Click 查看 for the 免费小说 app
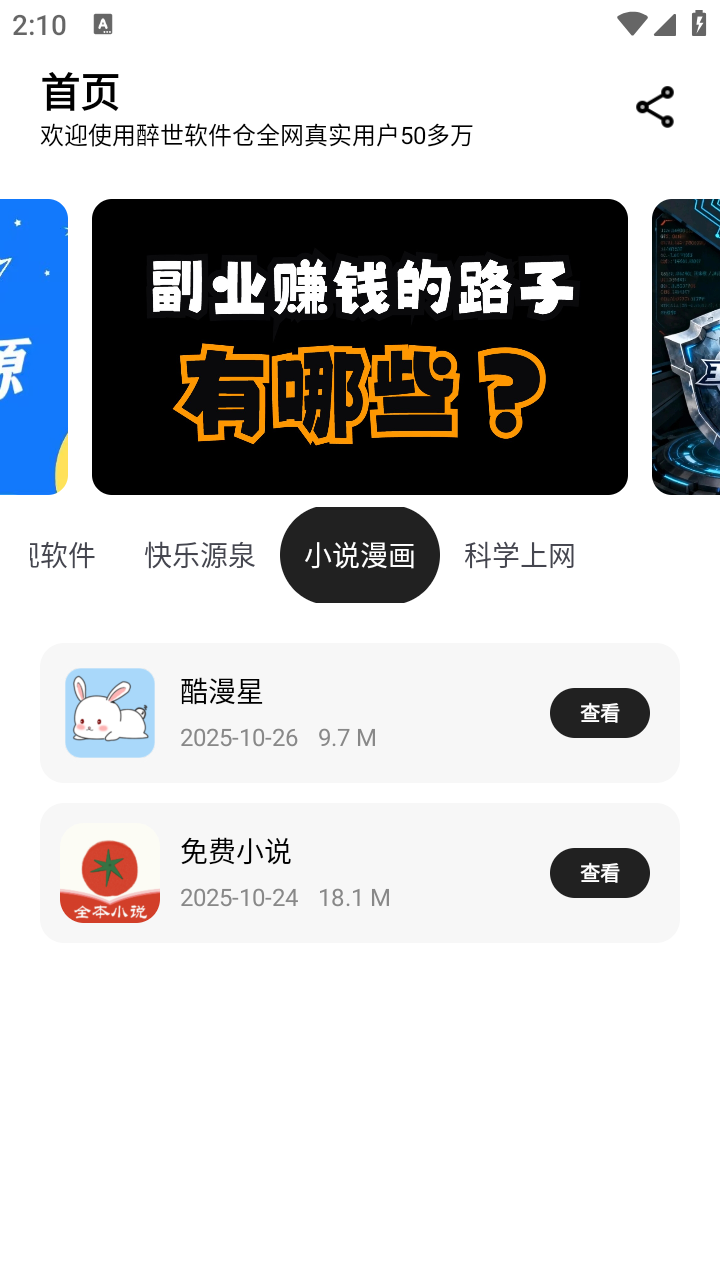Image resolution: width=720 pixels, height=1280 pixels. coord(599,873)
